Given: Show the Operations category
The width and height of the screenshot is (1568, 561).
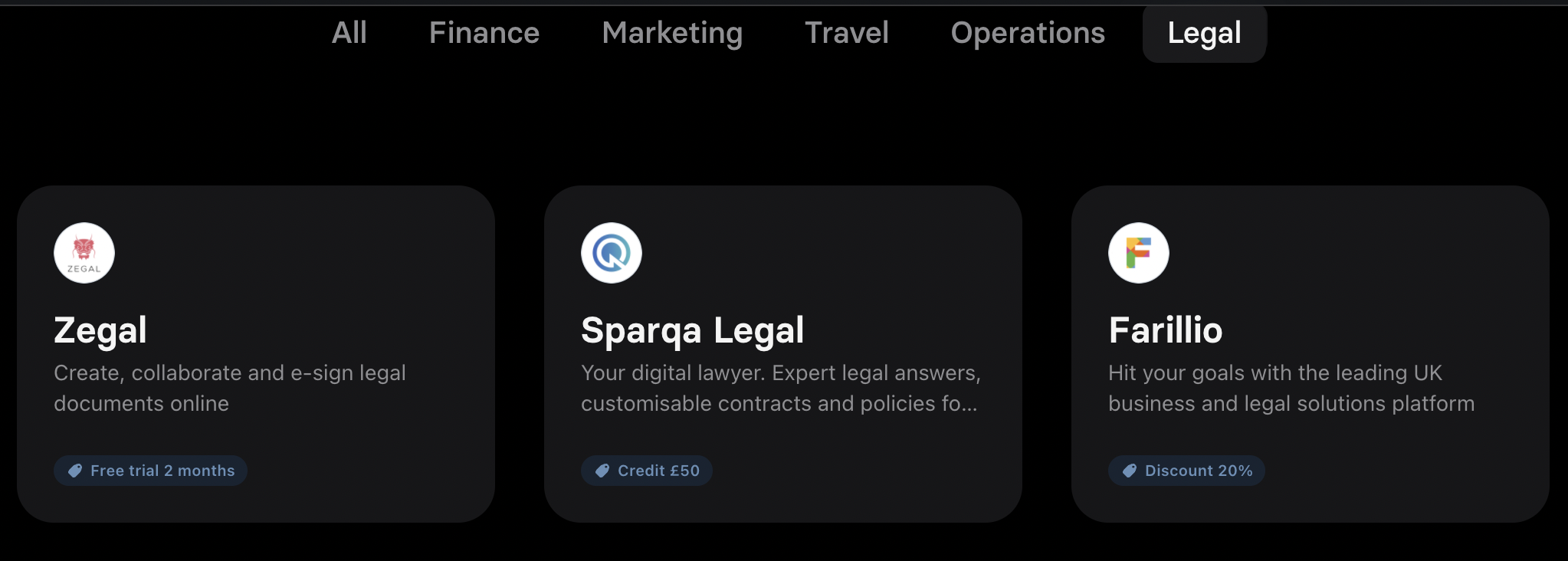Looking at the screenshot, I should tap(1027, 33).
